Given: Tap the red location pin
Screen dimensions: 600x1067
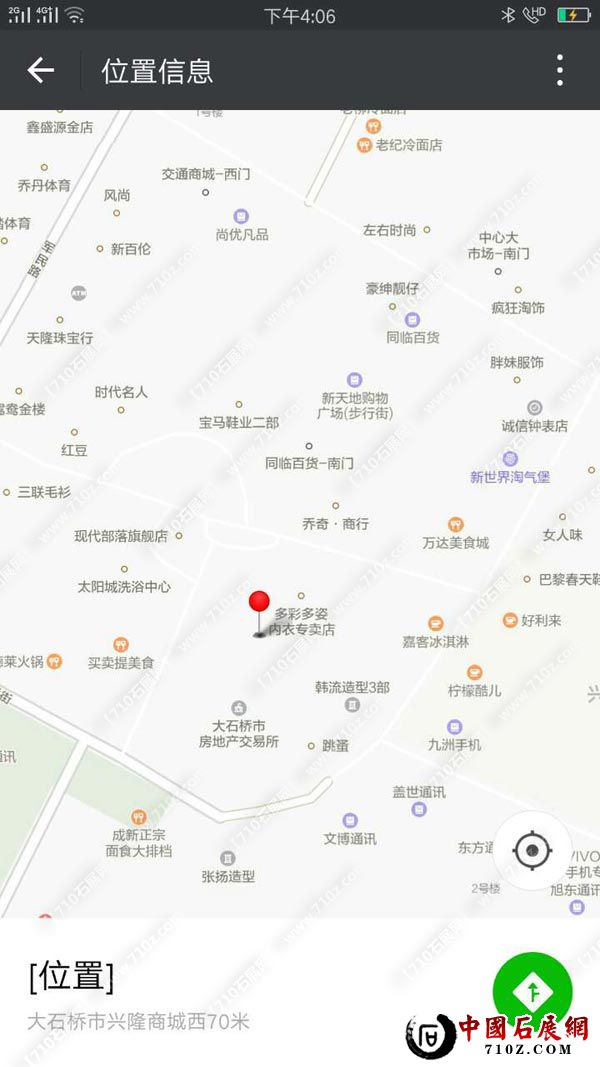Looking at the screenshot, I should pyautogui.click(x=259, y=605).
